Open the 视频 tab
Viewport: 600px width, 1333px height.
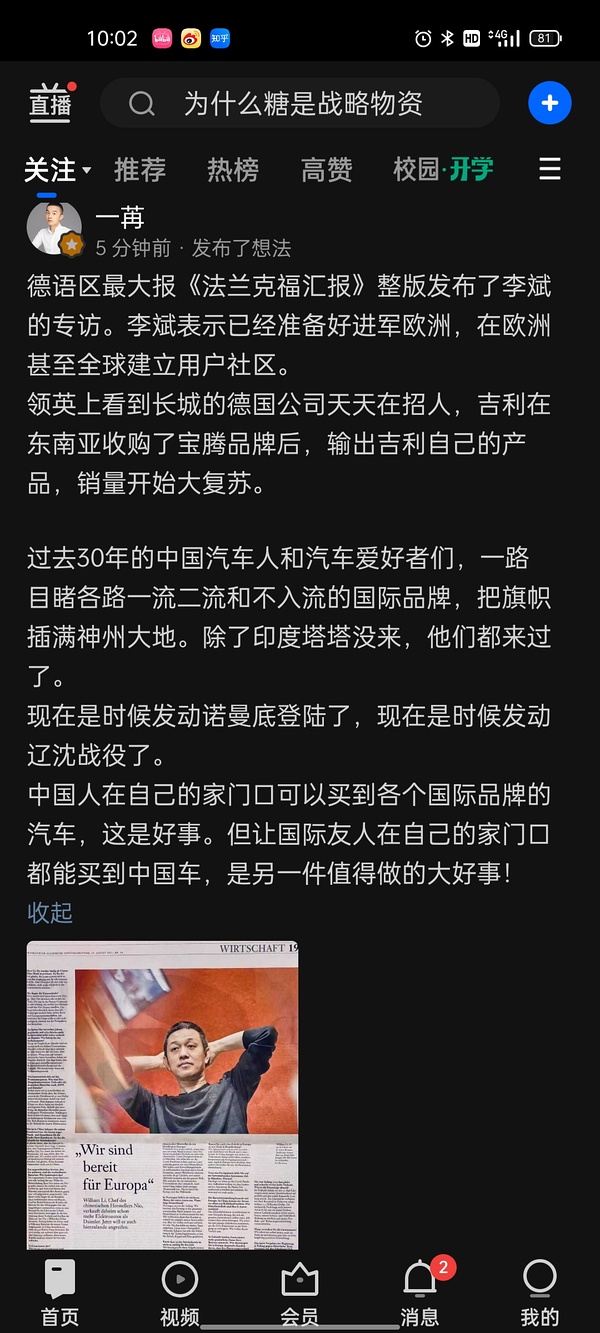[180, 1292]
